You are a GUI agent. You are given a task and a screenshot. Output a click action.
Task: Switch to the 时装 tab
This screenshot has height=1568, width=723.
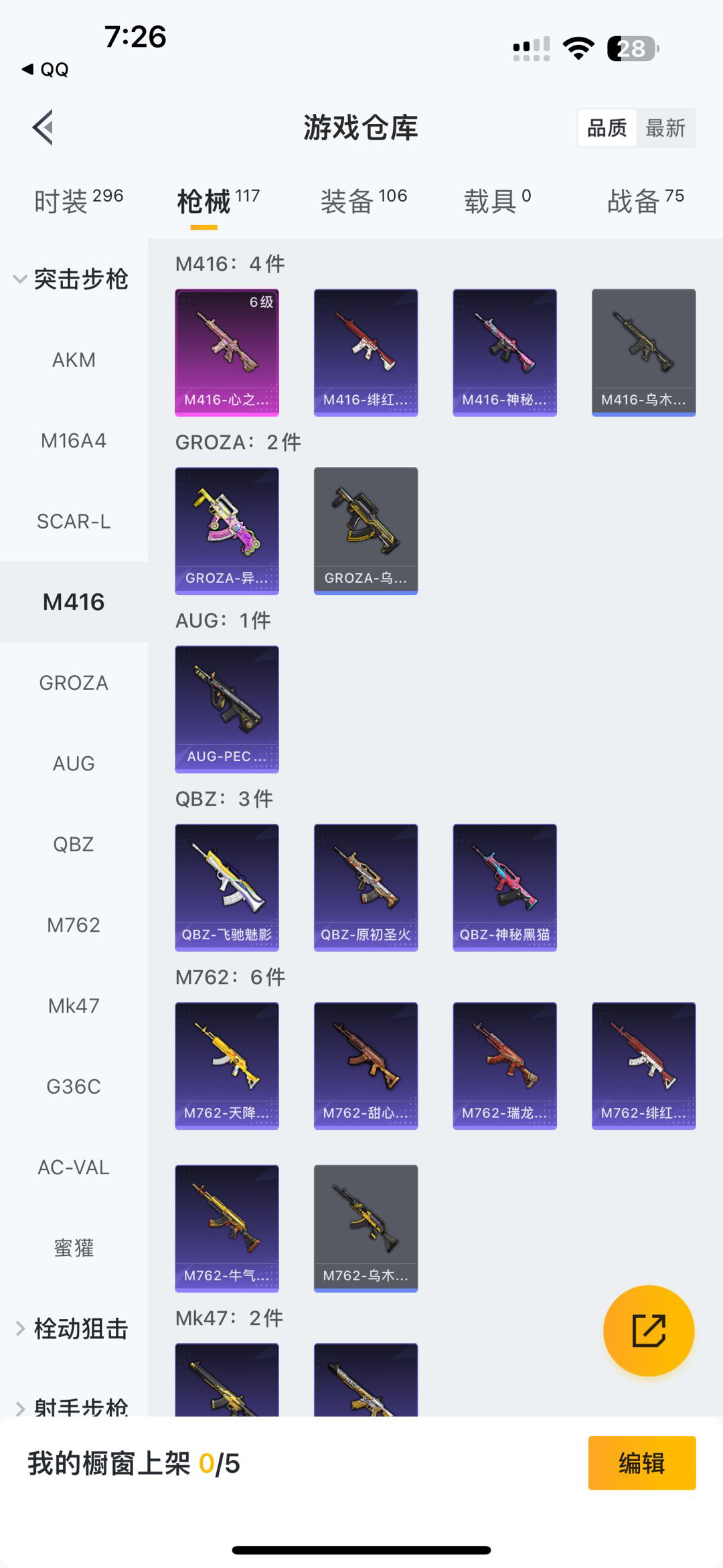pyautogui.click(x=78, y=200)
